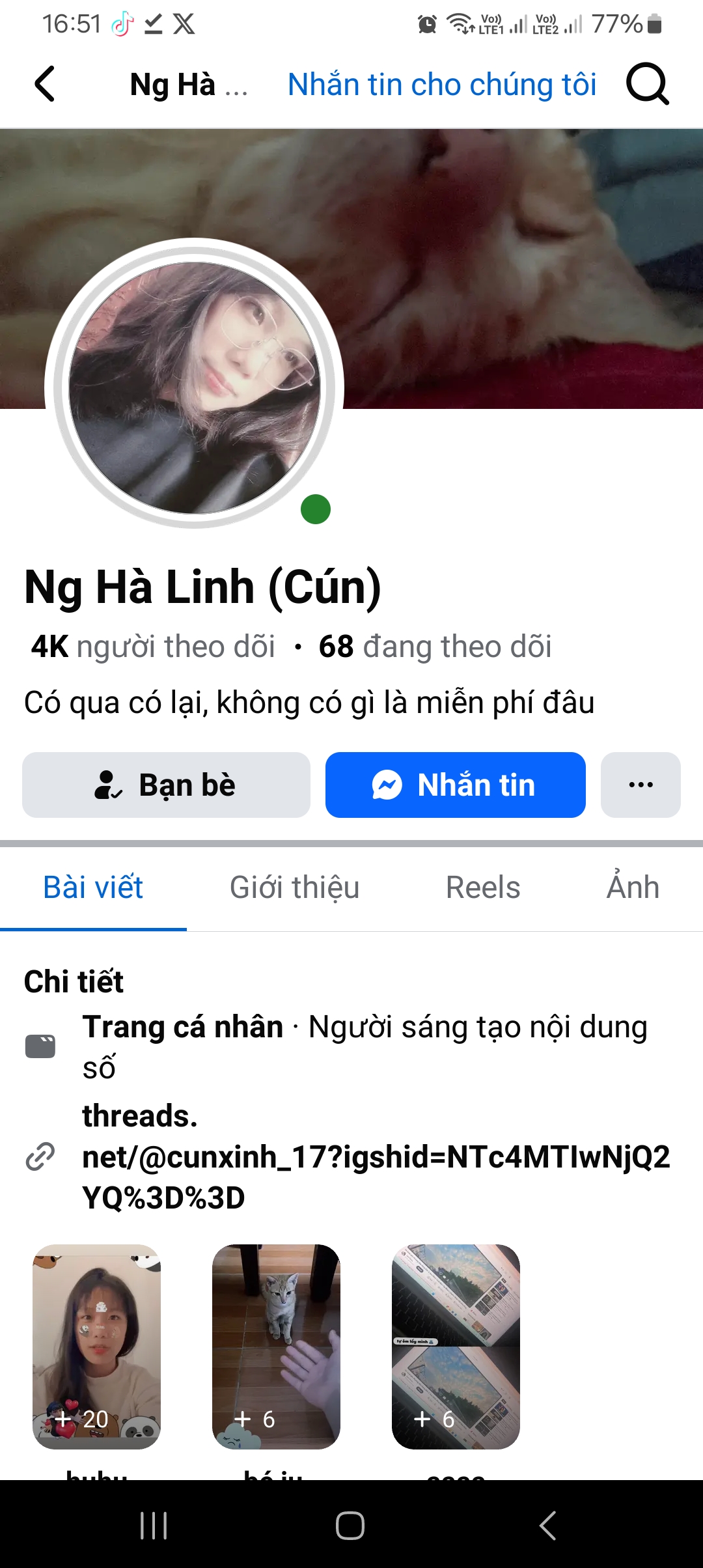Go back using the top-left arrow

pos(44,84)
